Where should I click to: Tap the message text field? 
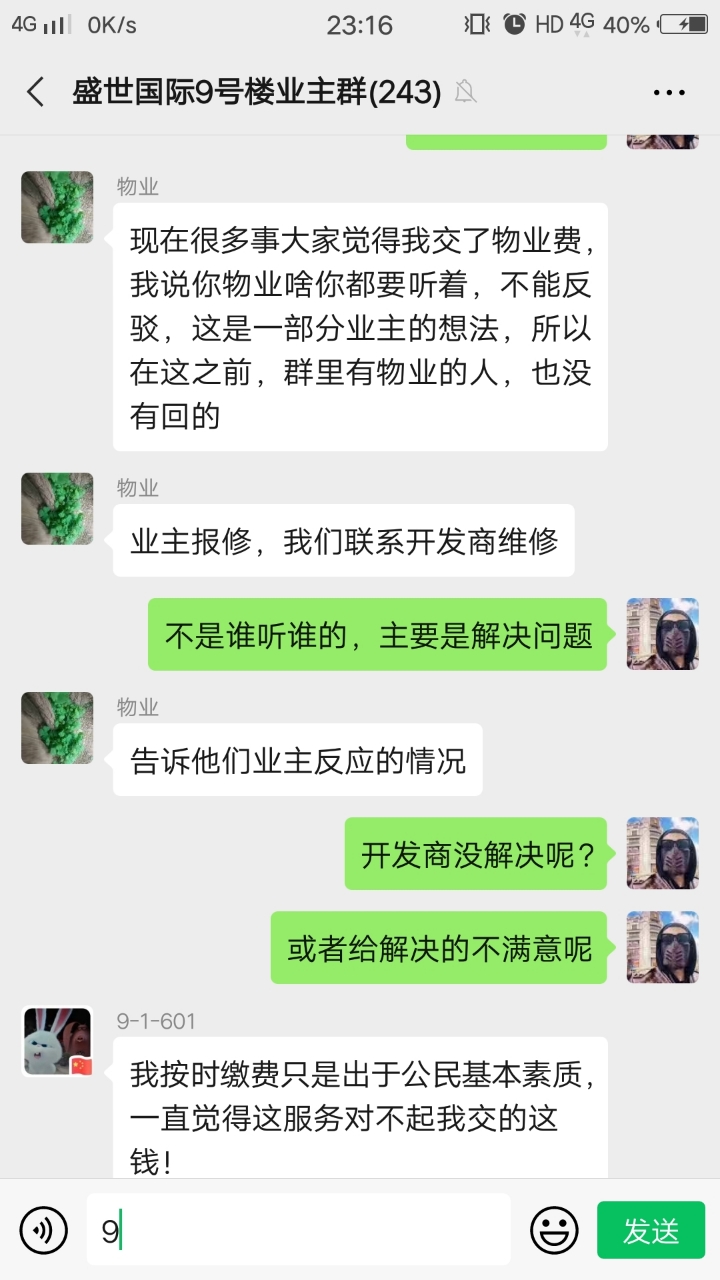[x=300, y=1229]
